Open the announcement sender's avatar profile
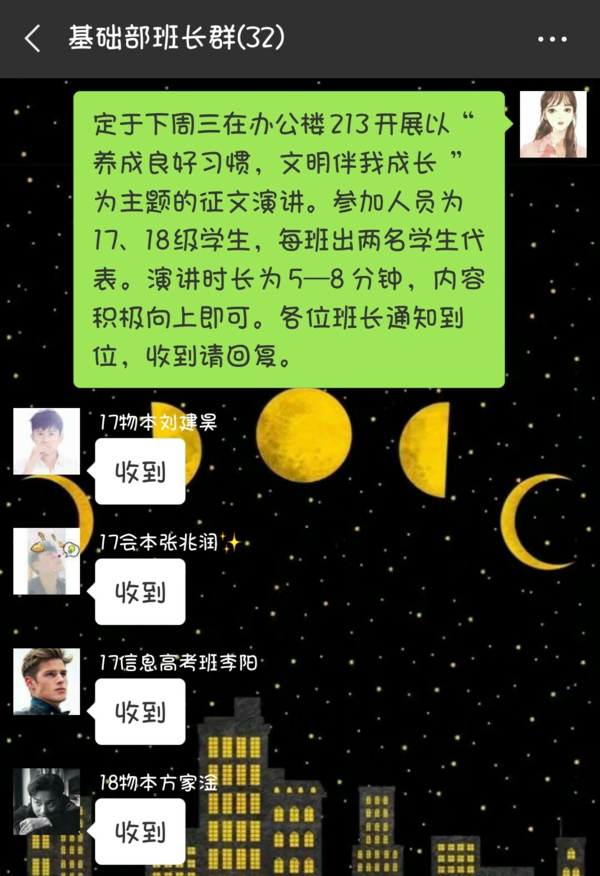This screenshot has height=876, width=600. click(x=553, y=125)
